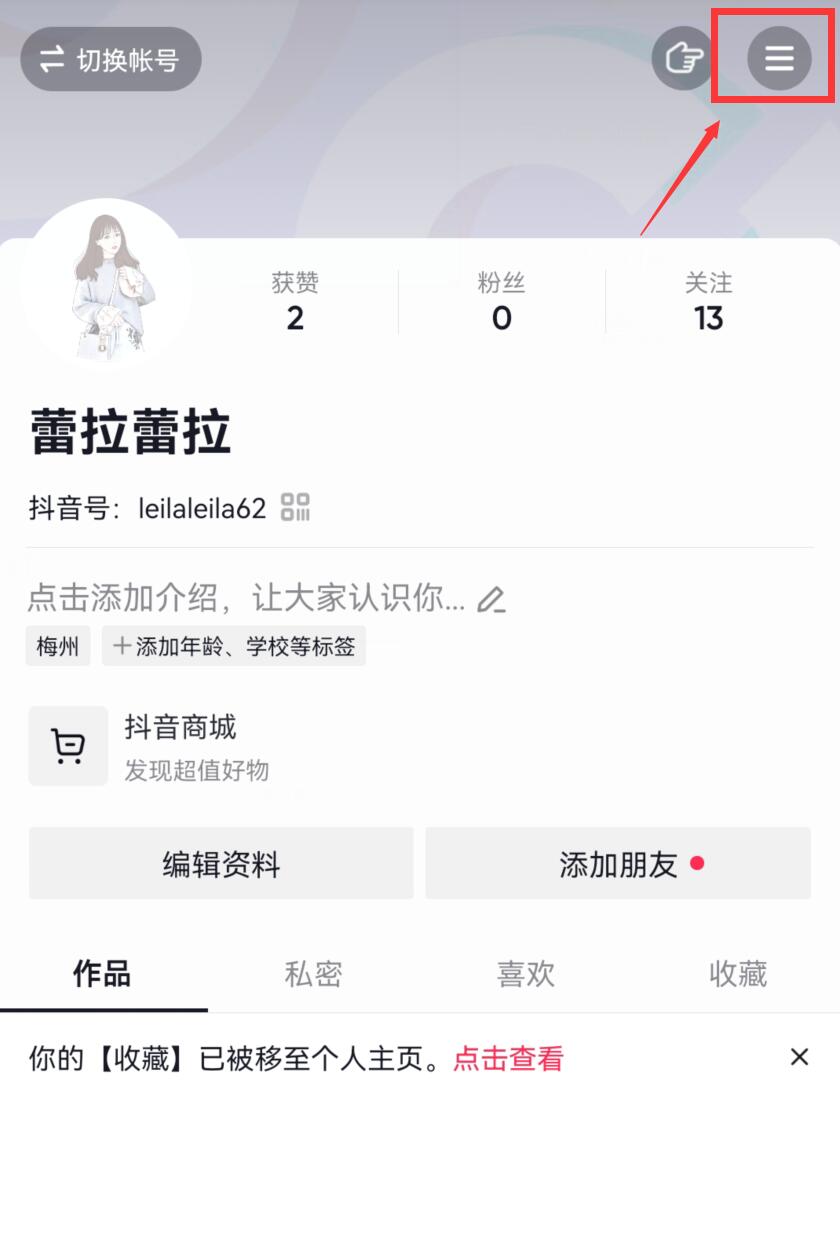Show the Douyin ID QR code
This screenshot has height=1251, width=840.
296,507
